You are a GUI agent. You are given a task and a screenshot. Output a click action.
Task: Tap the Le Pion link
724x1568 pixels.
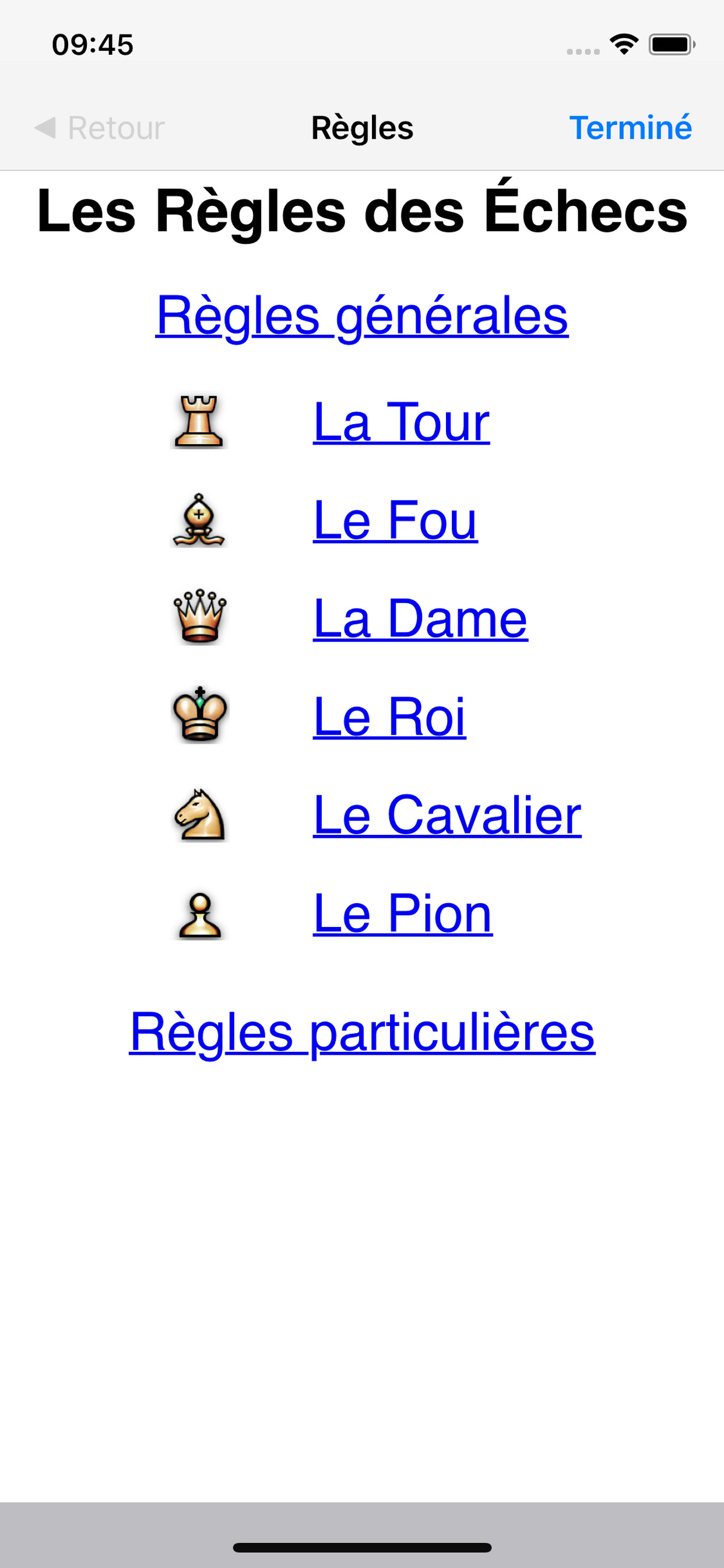pyautogui.click(x=402, y=913)
